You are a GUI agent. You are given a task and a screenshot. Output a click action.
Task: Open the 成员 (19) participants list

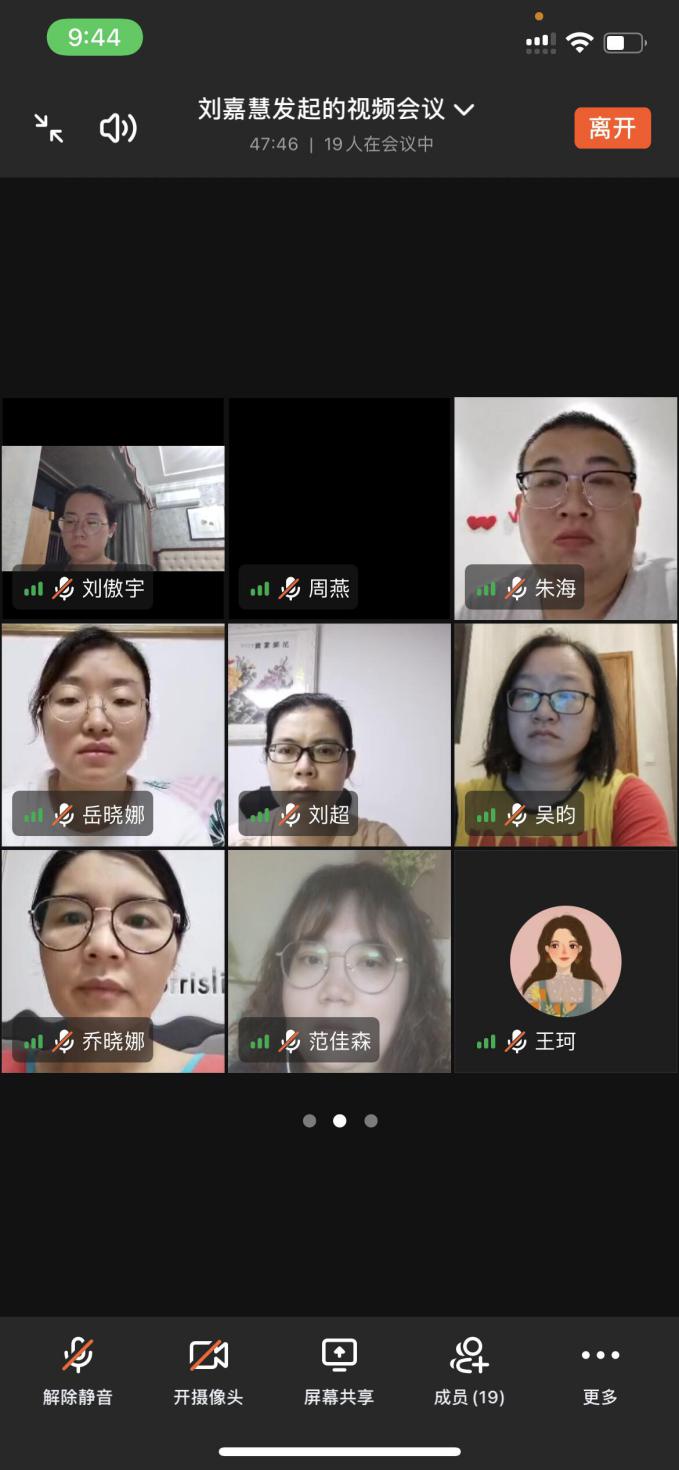point(469,1372)
